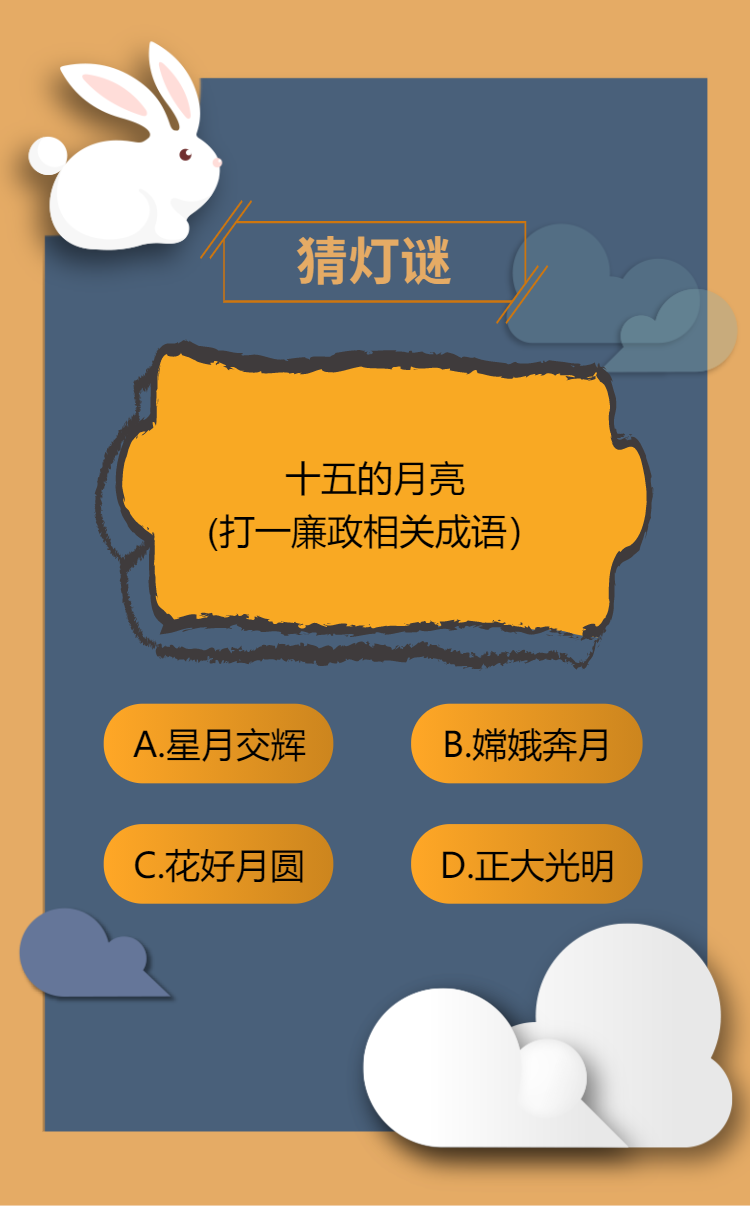Pick answer C.花好月圆
This screenshot has width=750, height=1206.
218,864
